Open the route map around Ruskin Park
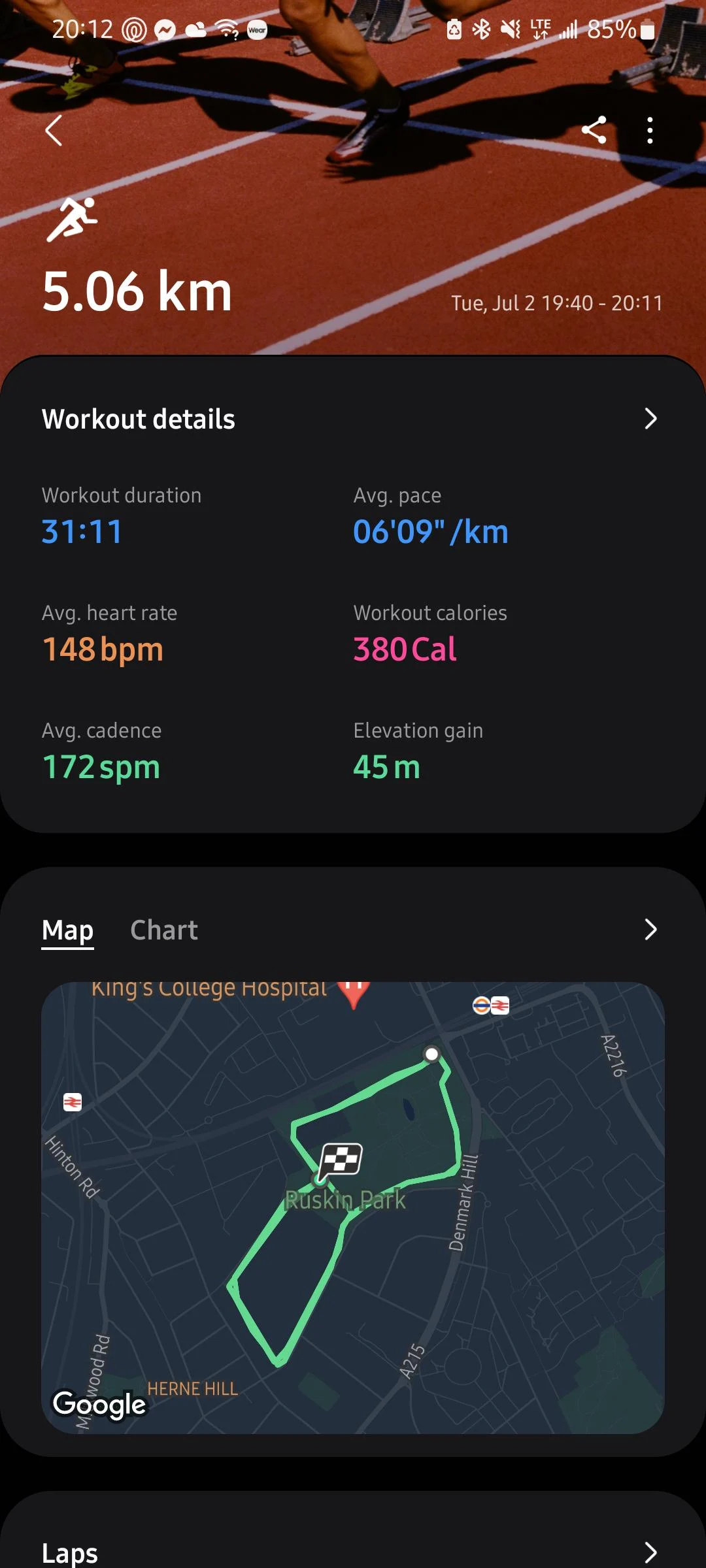This screenshot has width=706, height=1568. click(x=353, y=1209)
